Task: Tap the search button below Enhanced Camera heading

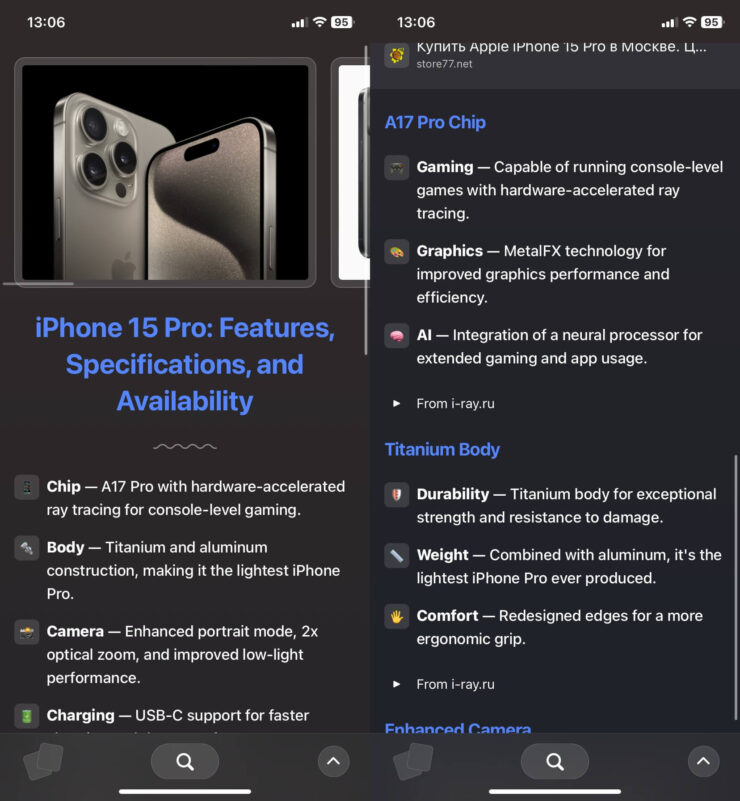Action: coord(555,762)
